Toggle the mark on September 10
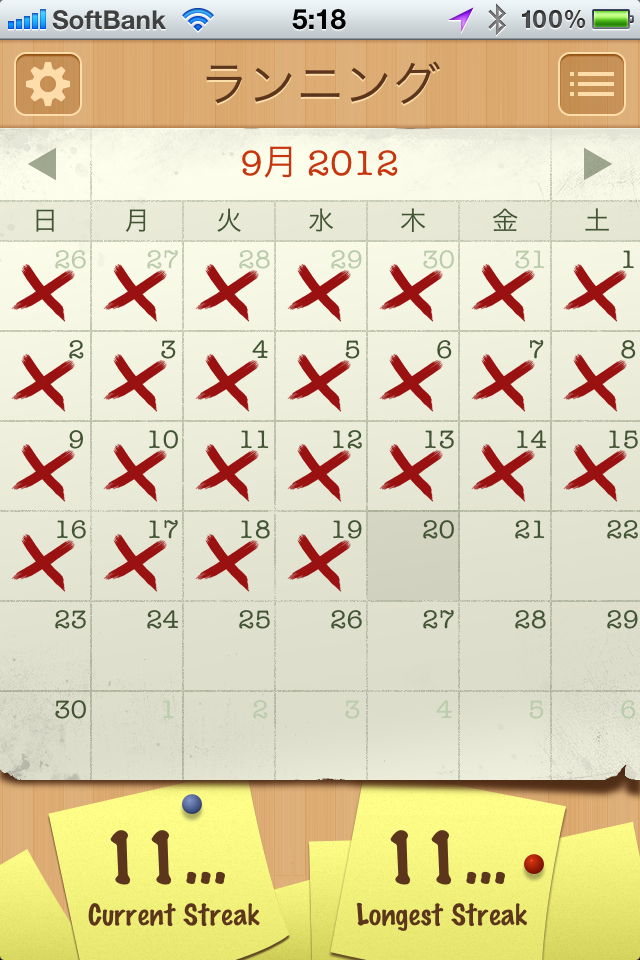 (137, 467)
